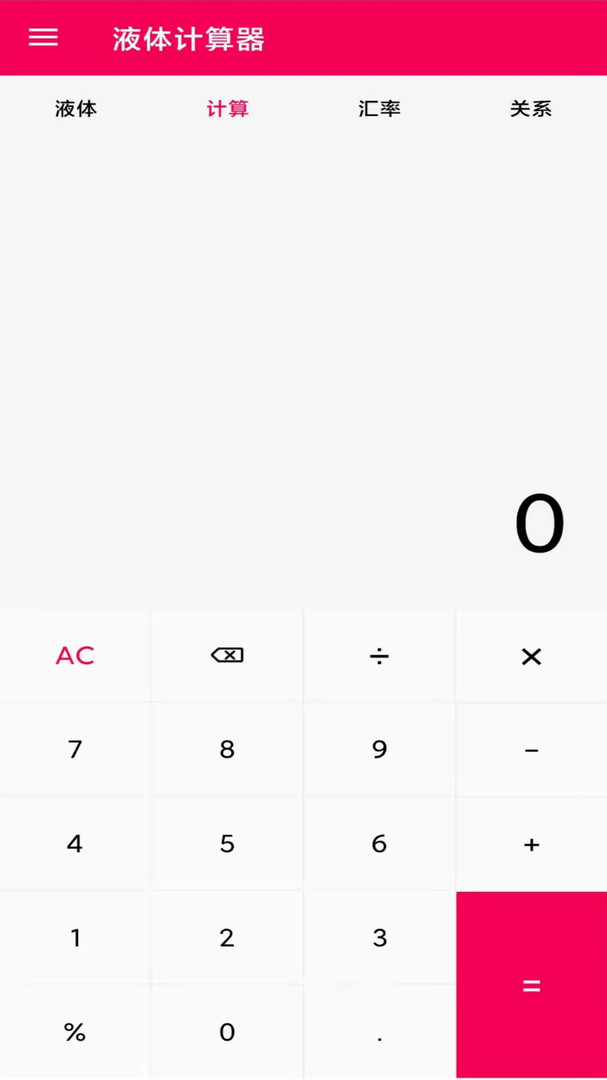
Task: Tap the pink equals button
Action: [x=531, y=985]
